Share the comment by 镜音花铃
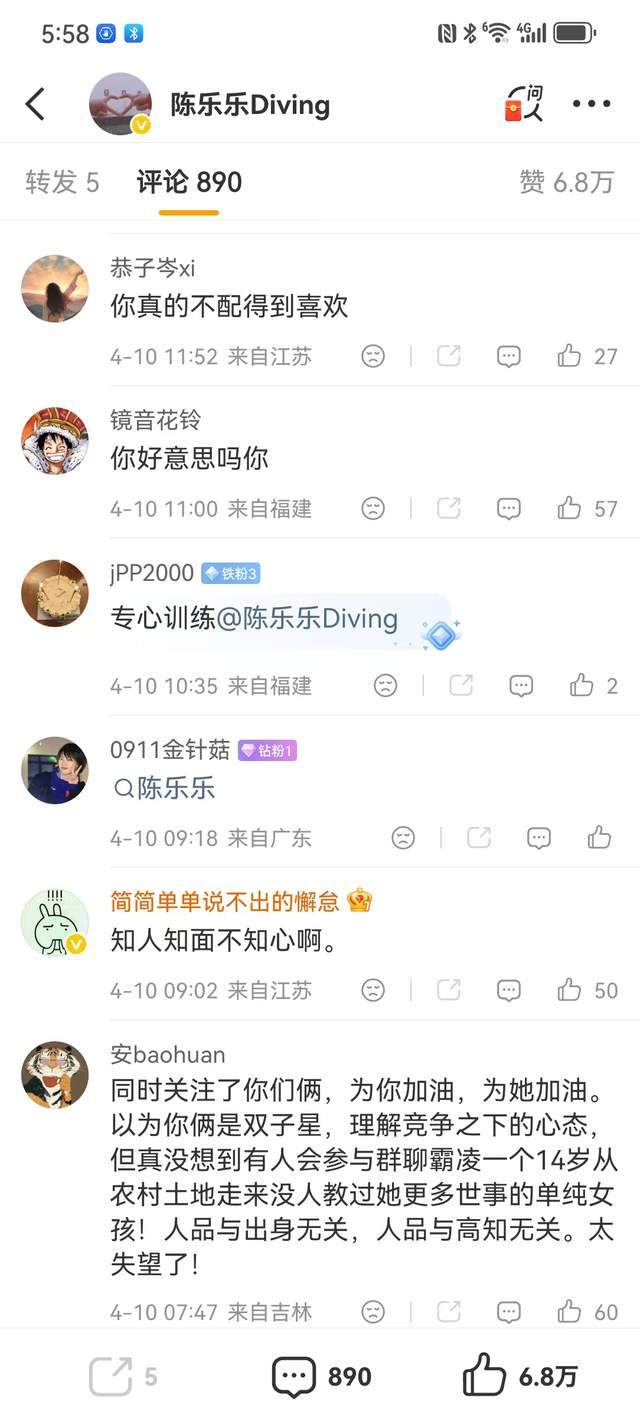 [x=449, y=508]
